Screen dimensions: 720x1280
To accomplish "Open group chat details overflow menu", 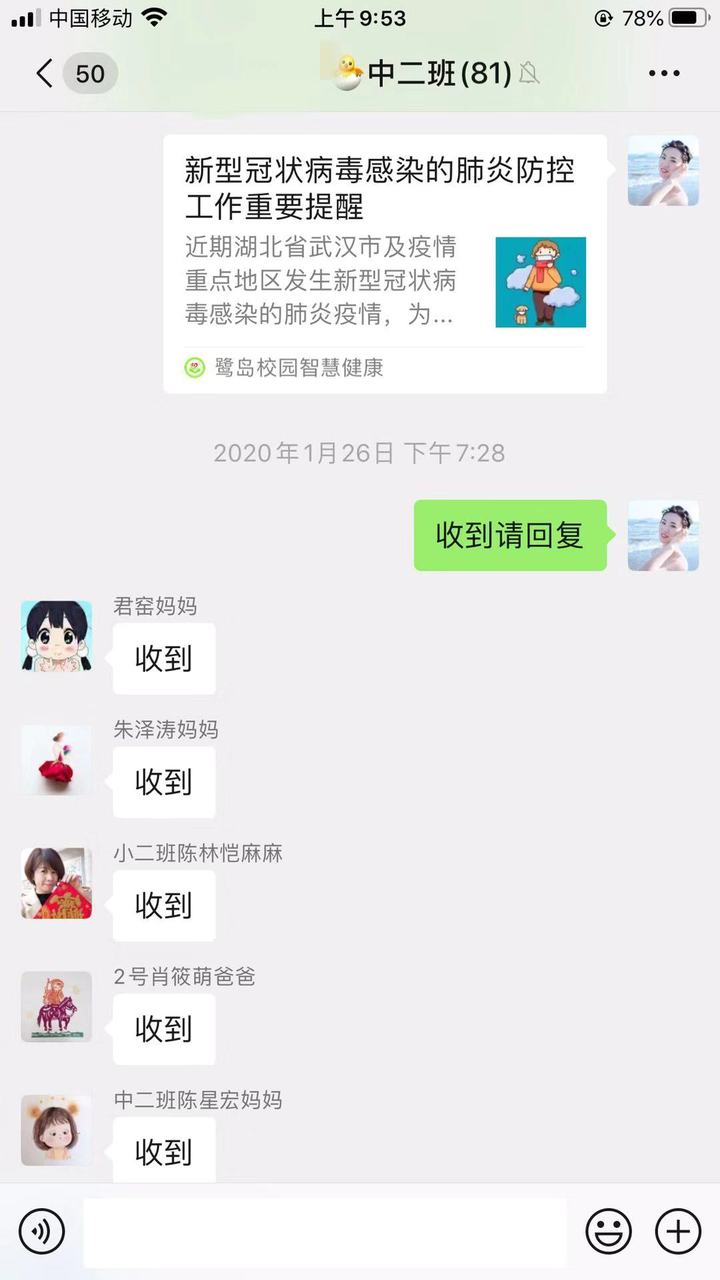I will tap(664, 73).
